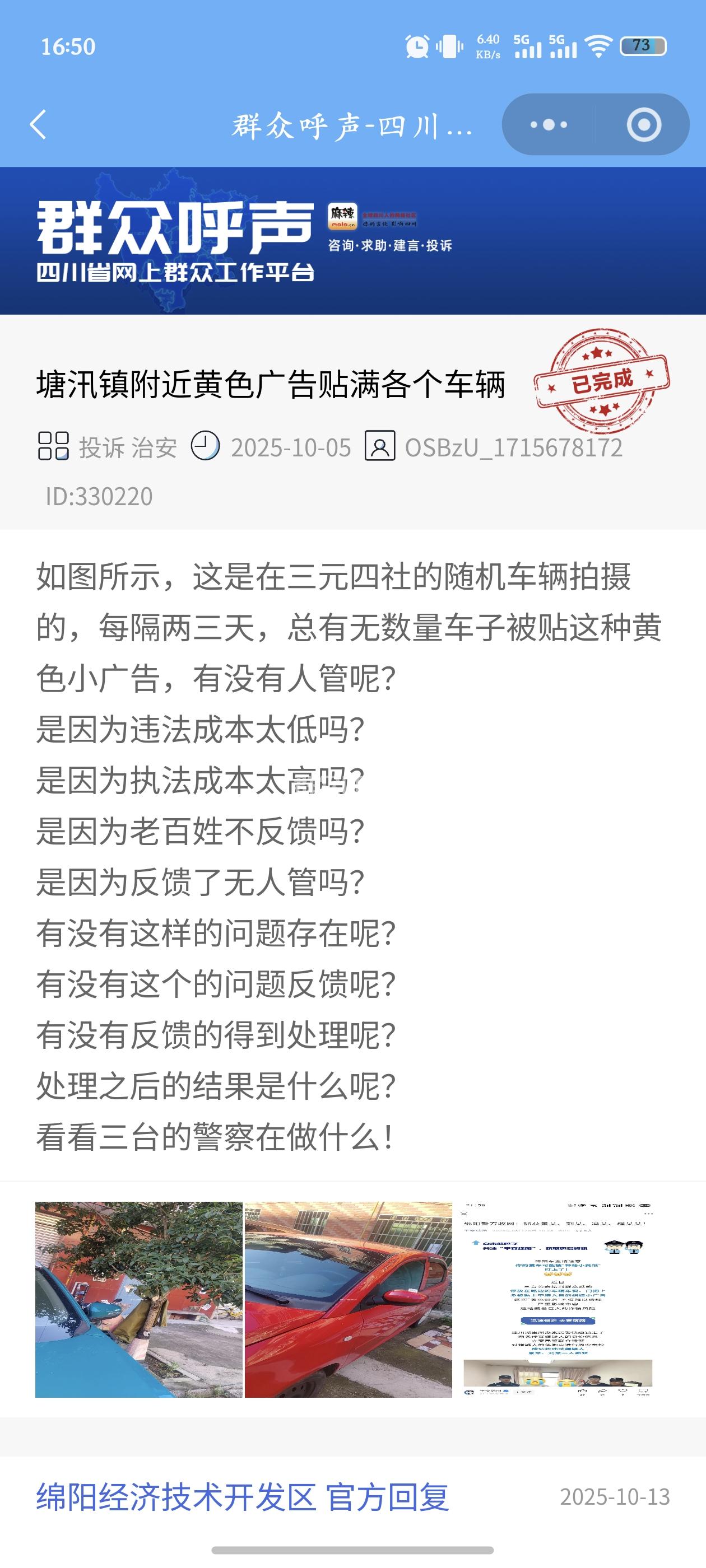Open the police notice screenshot attachment
The image size is (706, 1568).
558,1299
